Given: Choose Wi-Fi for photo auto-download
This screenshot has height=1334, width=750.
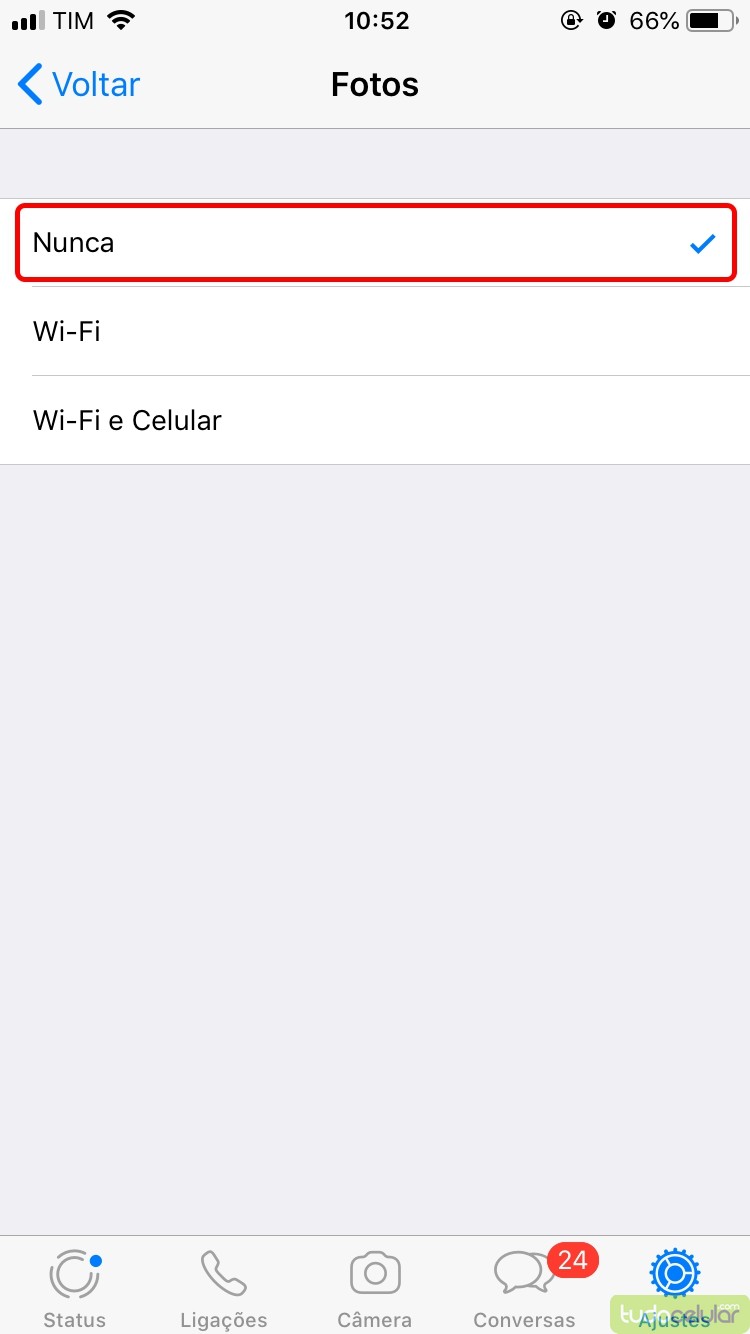Looking at the screenshot, I should click(x=375, y=332).
